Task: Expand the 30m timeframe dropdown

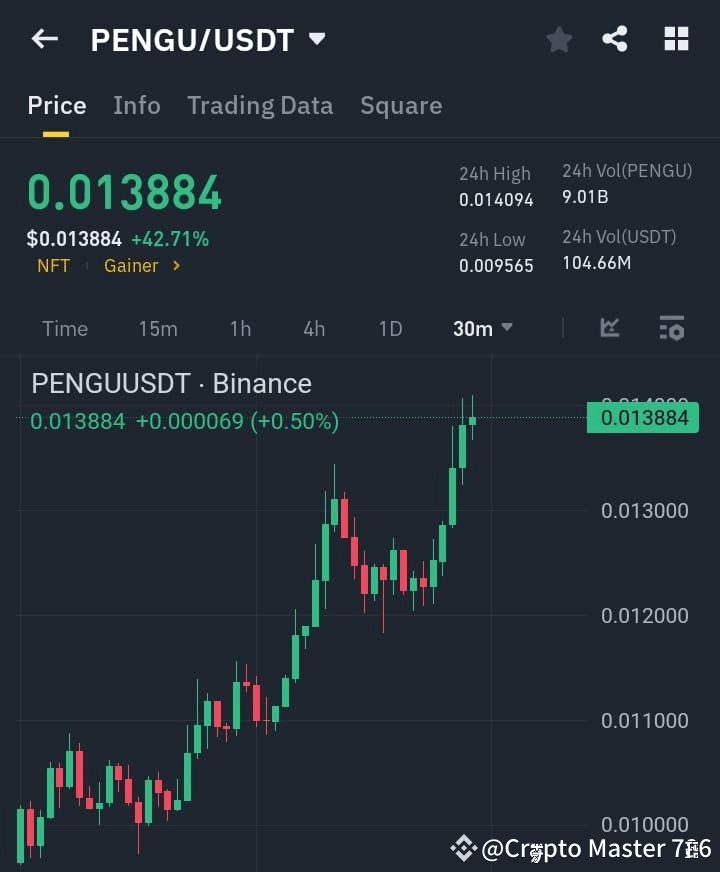Action: [x=482, y=328]
